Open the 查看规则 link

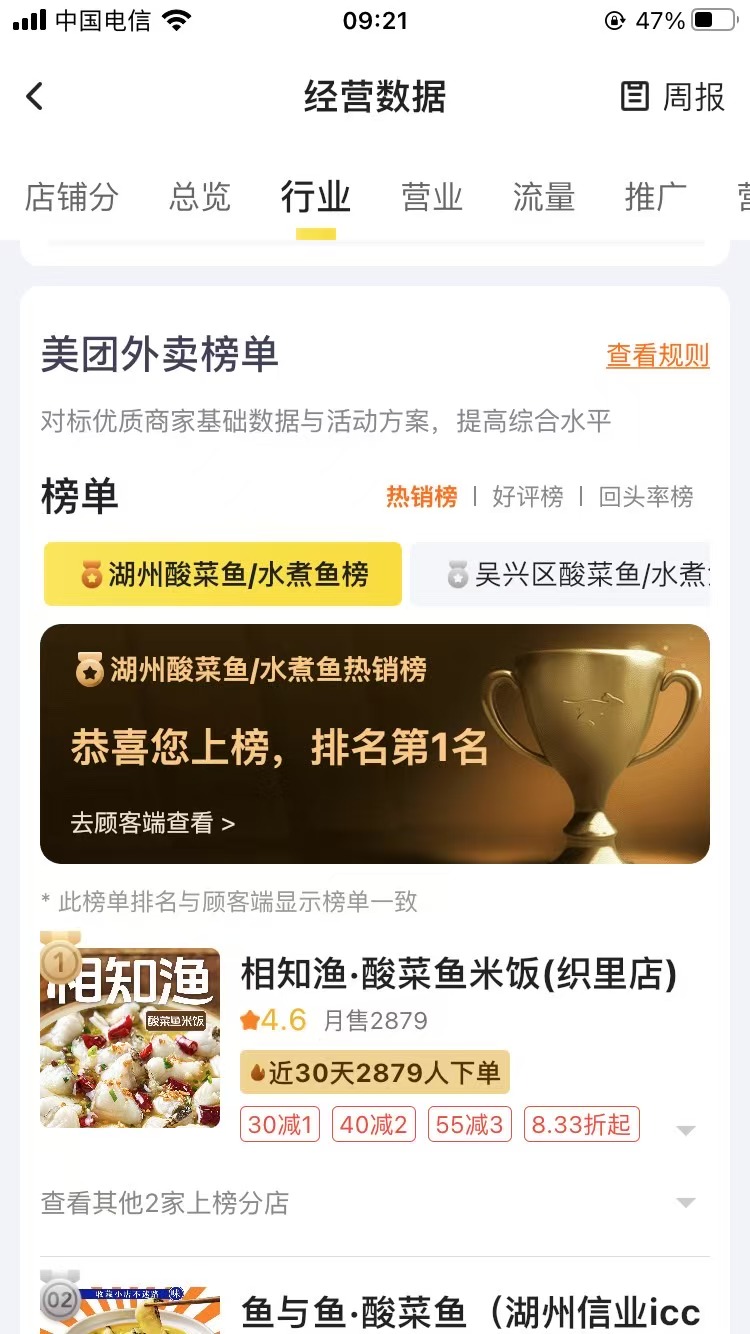coord(657,355)
